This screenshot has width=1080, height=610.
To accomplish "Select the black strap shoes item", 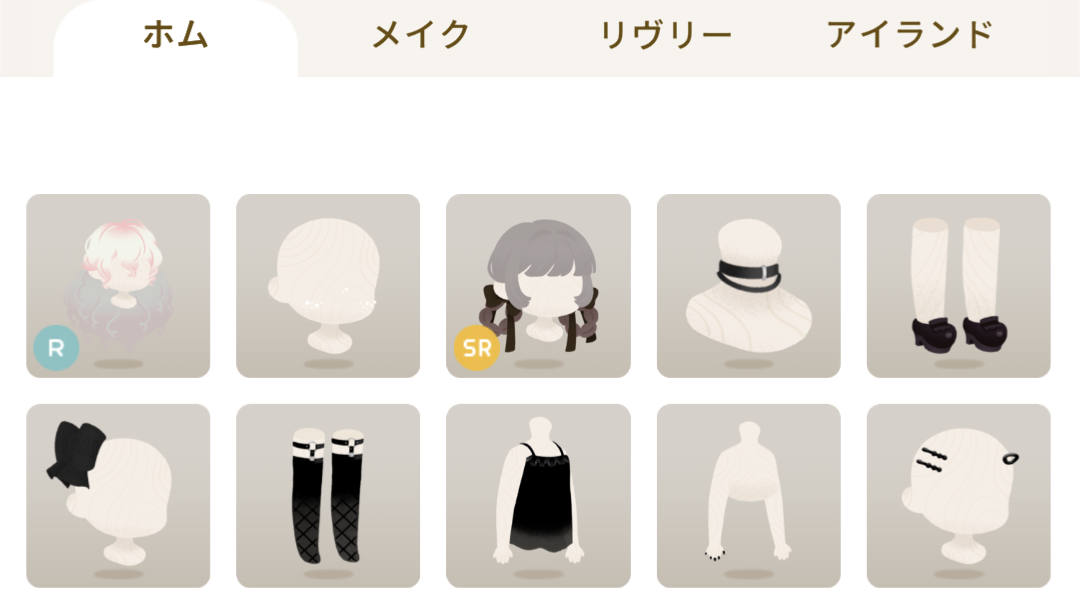I will click(x=958, y=285).
